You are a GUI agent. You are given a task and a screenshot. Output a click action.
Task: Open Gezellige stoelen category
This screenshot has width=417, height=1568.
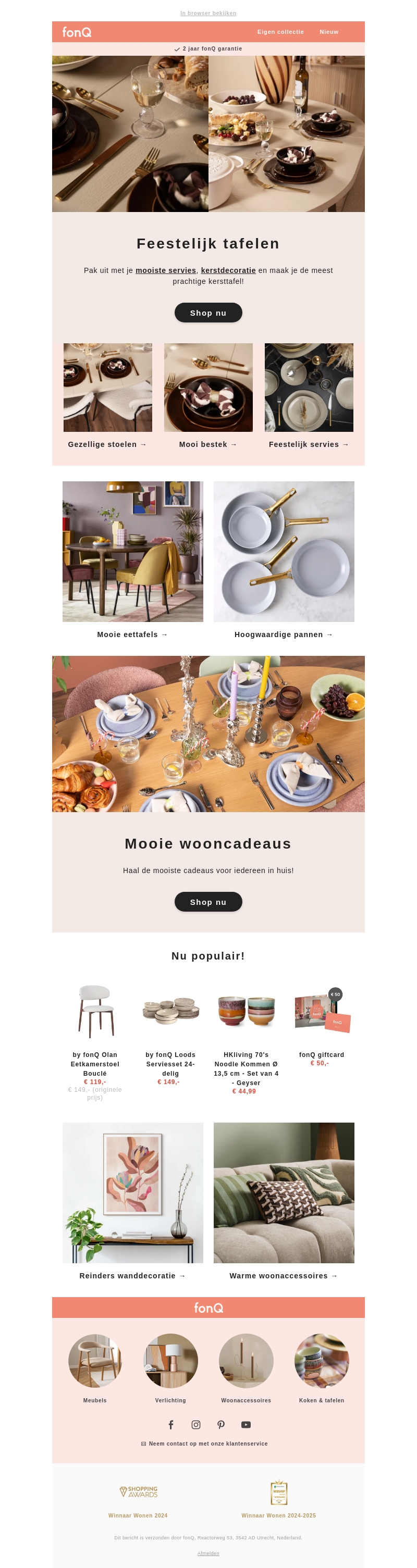pos(108,444)
